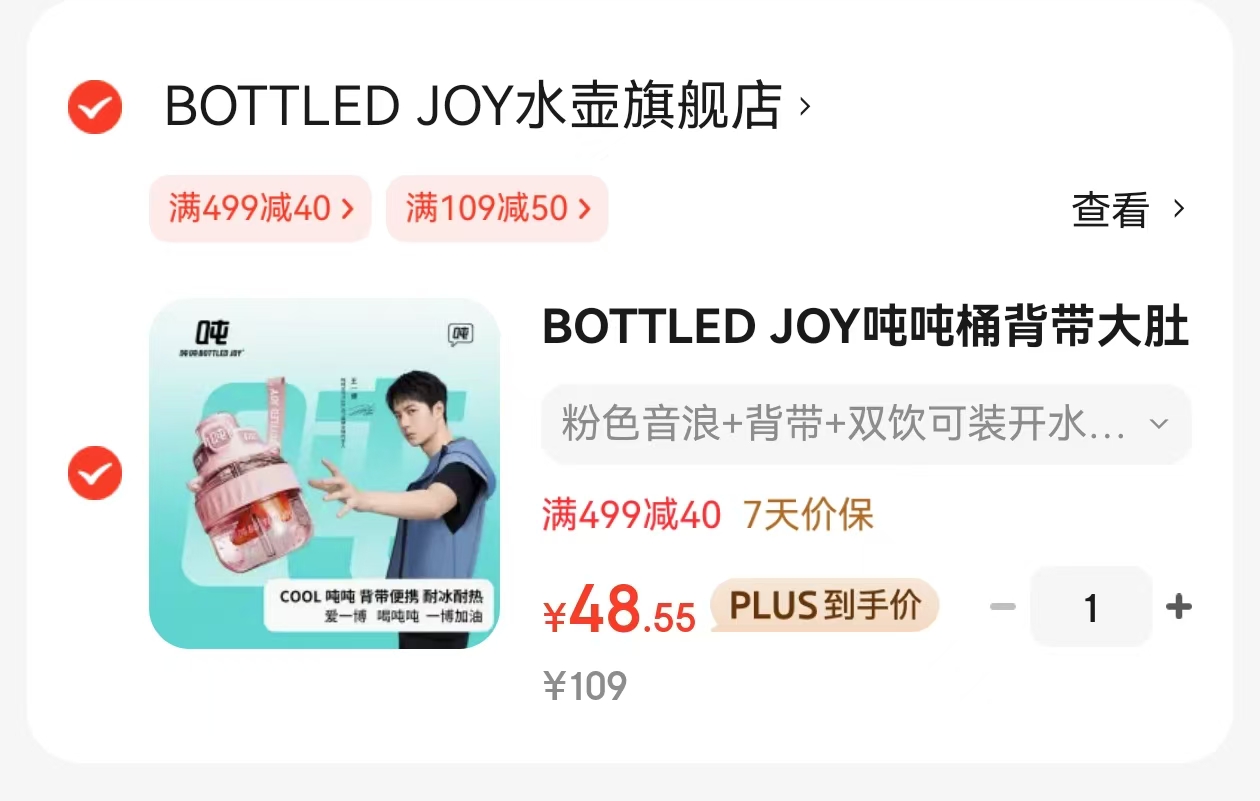The height and width of the screenshot is (801, 1260).
Task: Expand the 粉色音浪+背带 variant selector
Action: pos(865,425)
